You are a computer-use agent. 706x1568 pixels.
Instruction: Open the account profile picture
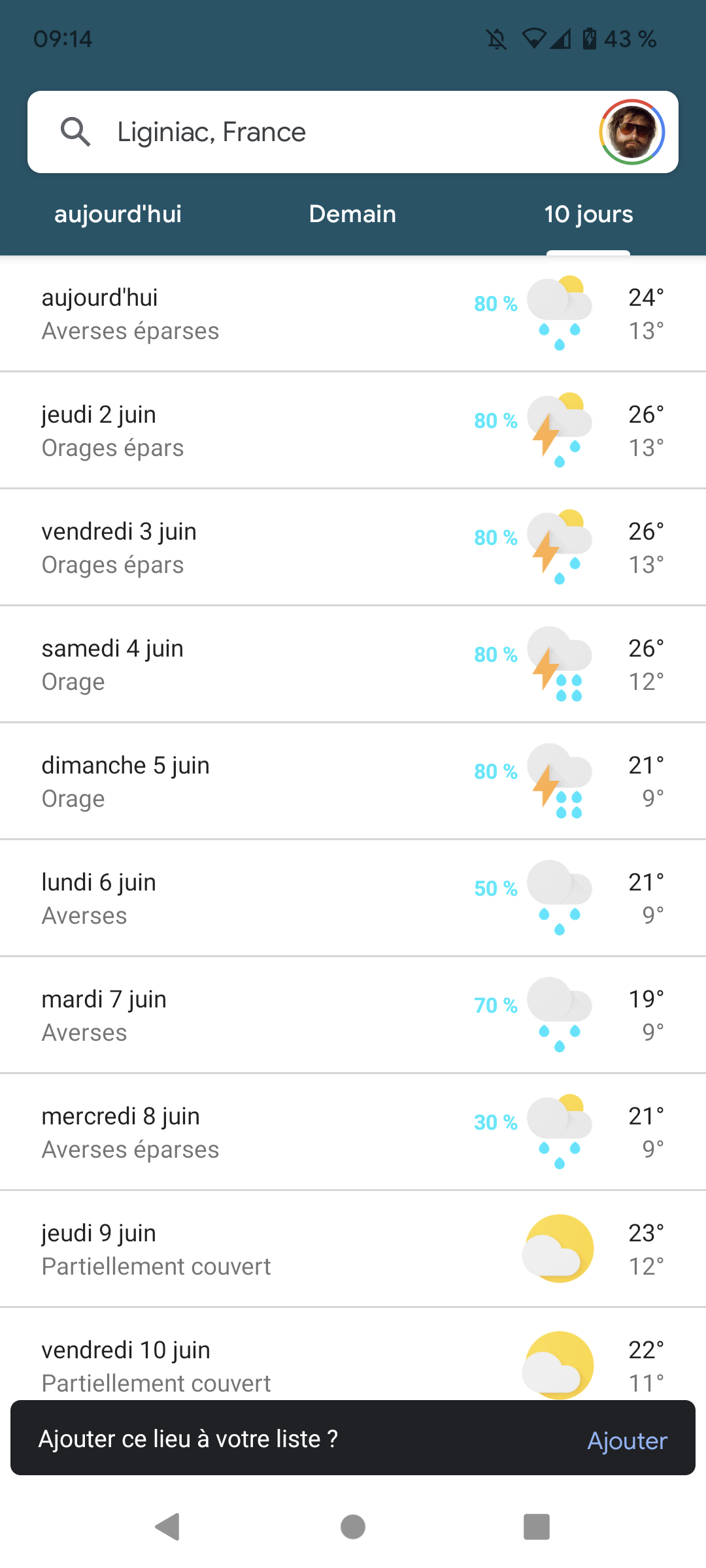click(x=631, y=132)
